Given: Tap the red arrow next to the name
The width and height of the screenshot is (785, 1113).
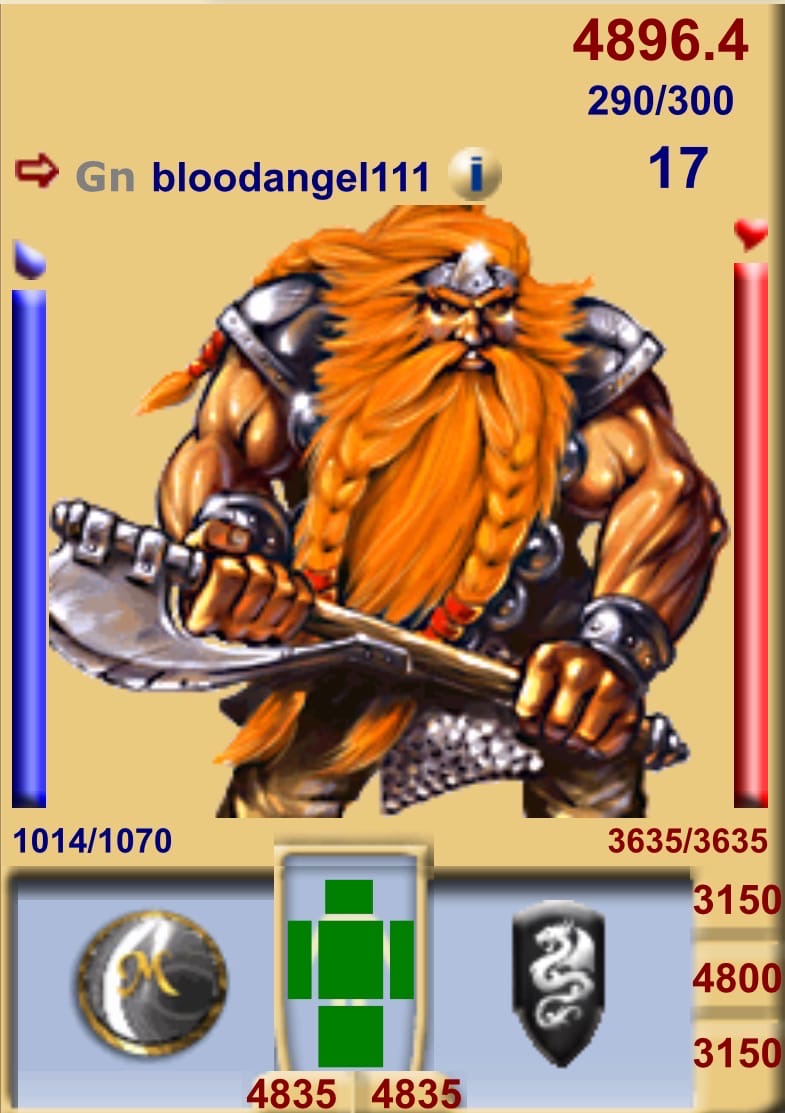Looking at the screenshot, I should tap(37, 172).
